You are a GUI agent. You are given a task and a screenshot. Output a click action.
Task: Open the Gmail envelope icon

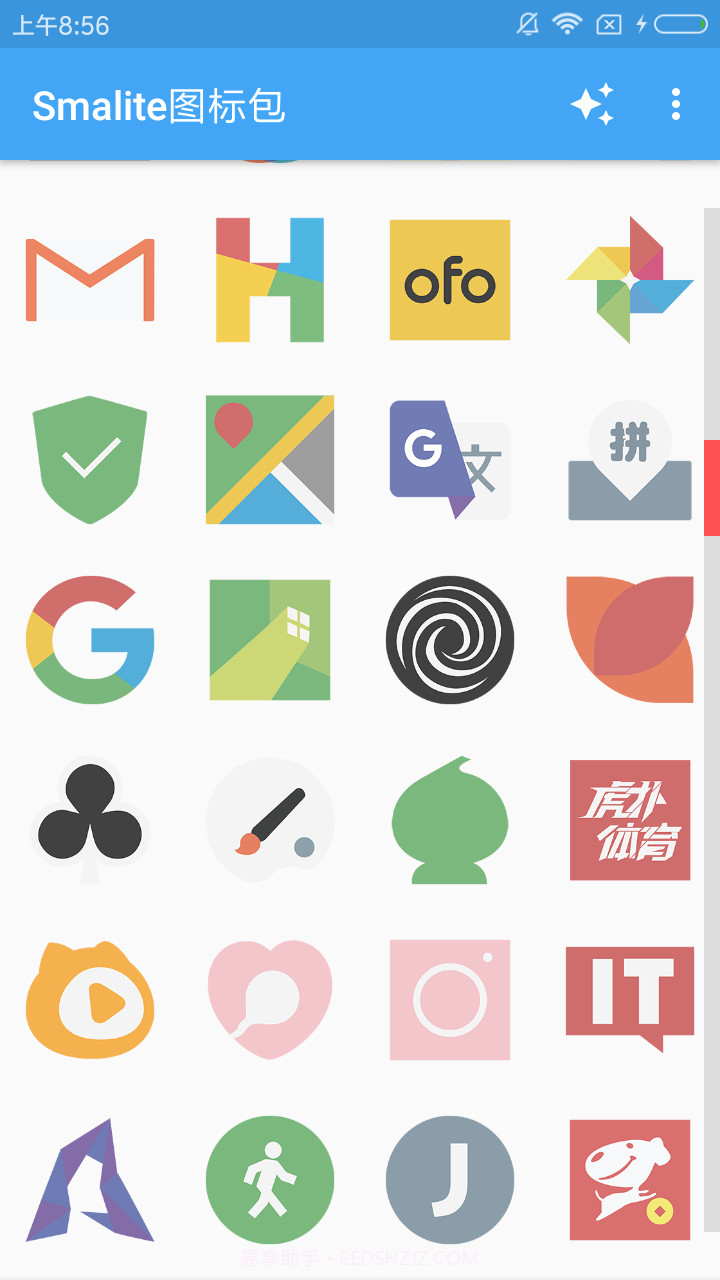[x=90, y=280]
